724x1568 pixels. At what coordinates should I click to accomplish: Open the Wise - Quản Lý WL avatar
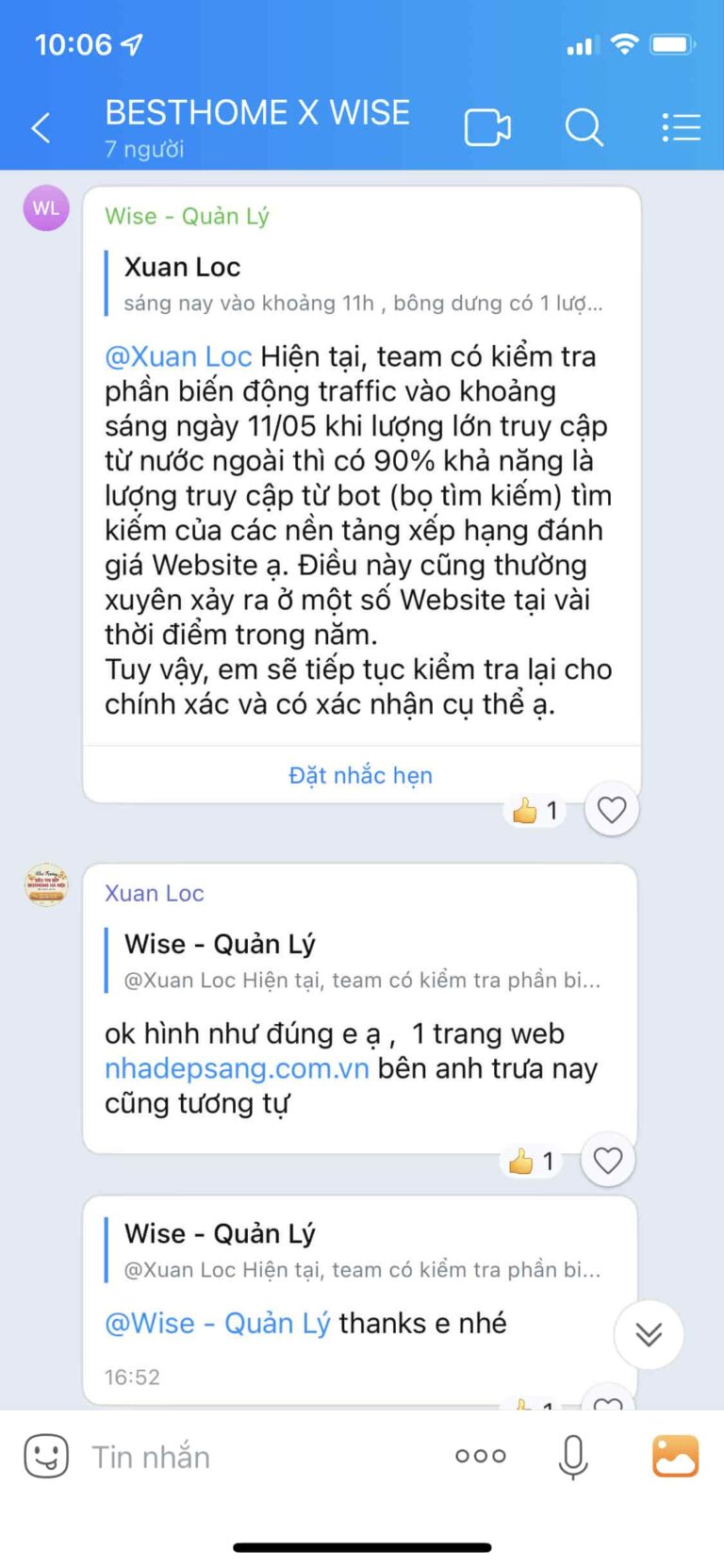click(46, 208)
